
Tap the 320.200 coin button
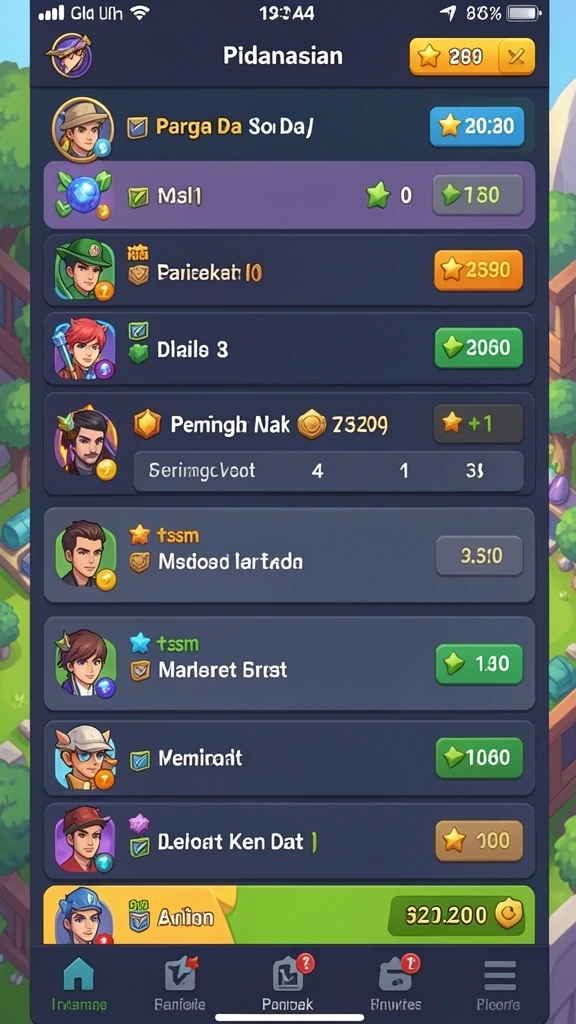pyautogui.click(x=456, y=916)
